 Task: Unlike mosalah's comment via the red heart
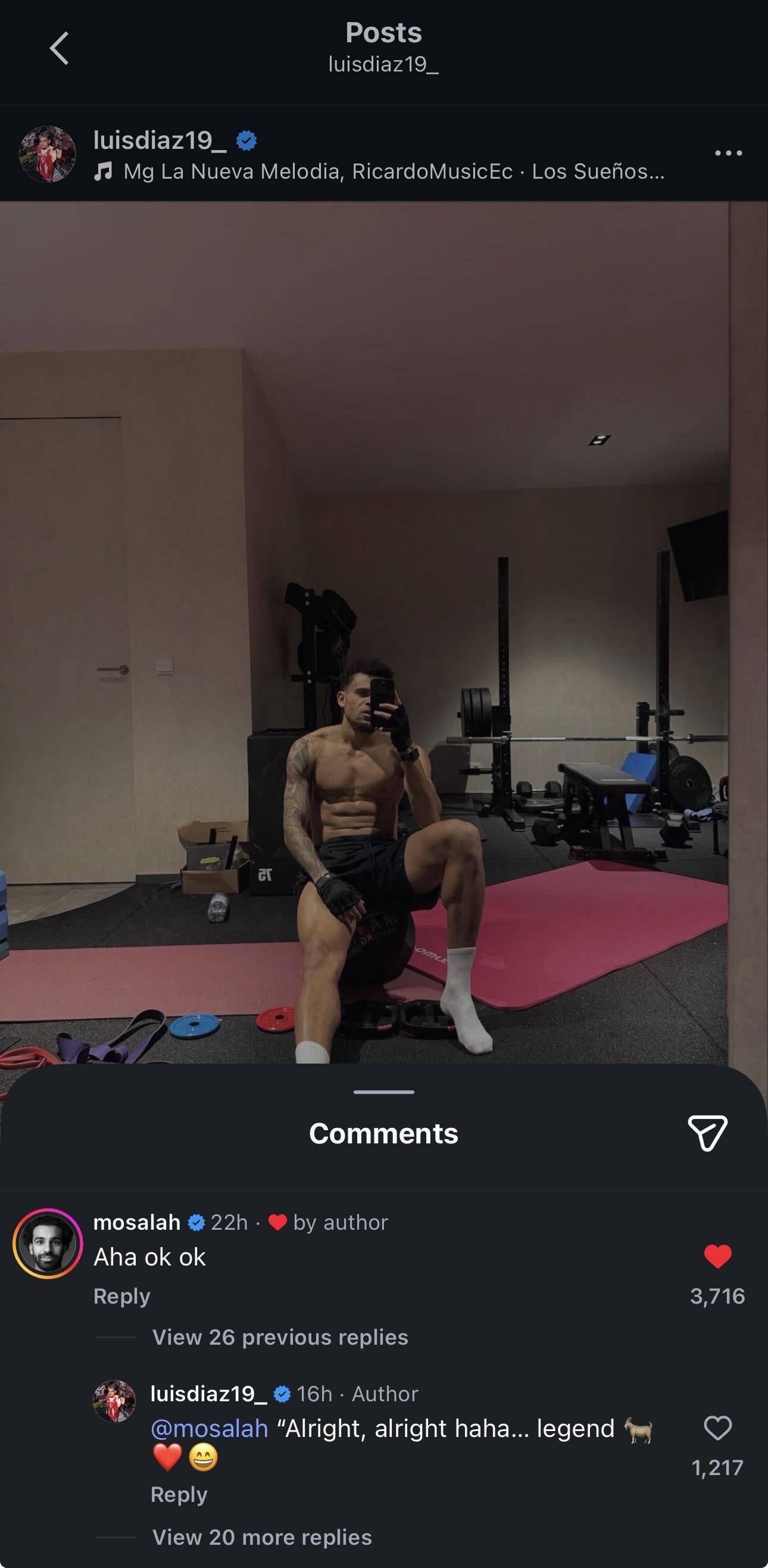click(x=717, y=1256)
